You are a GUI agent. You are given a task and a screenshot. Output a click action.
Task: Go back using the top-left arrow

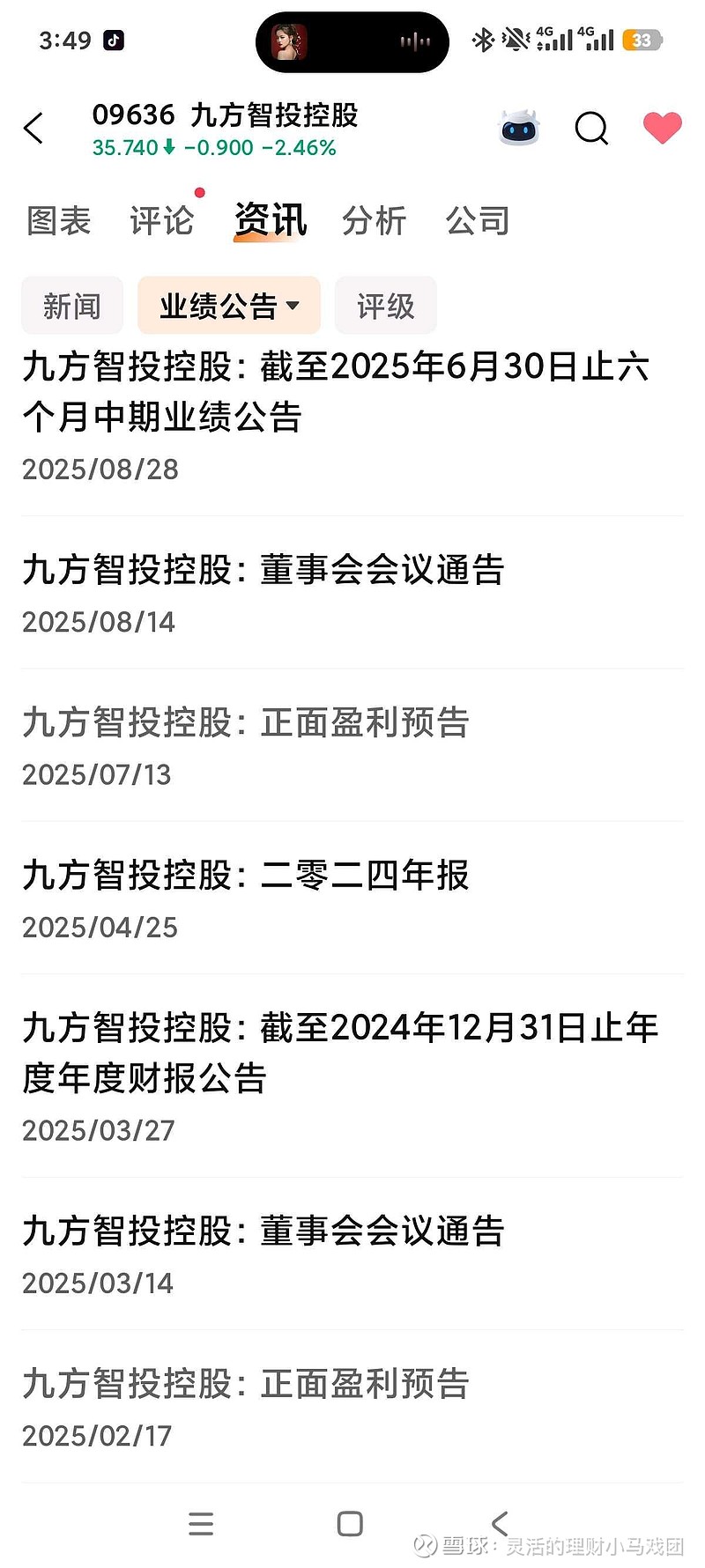point(33,129)
